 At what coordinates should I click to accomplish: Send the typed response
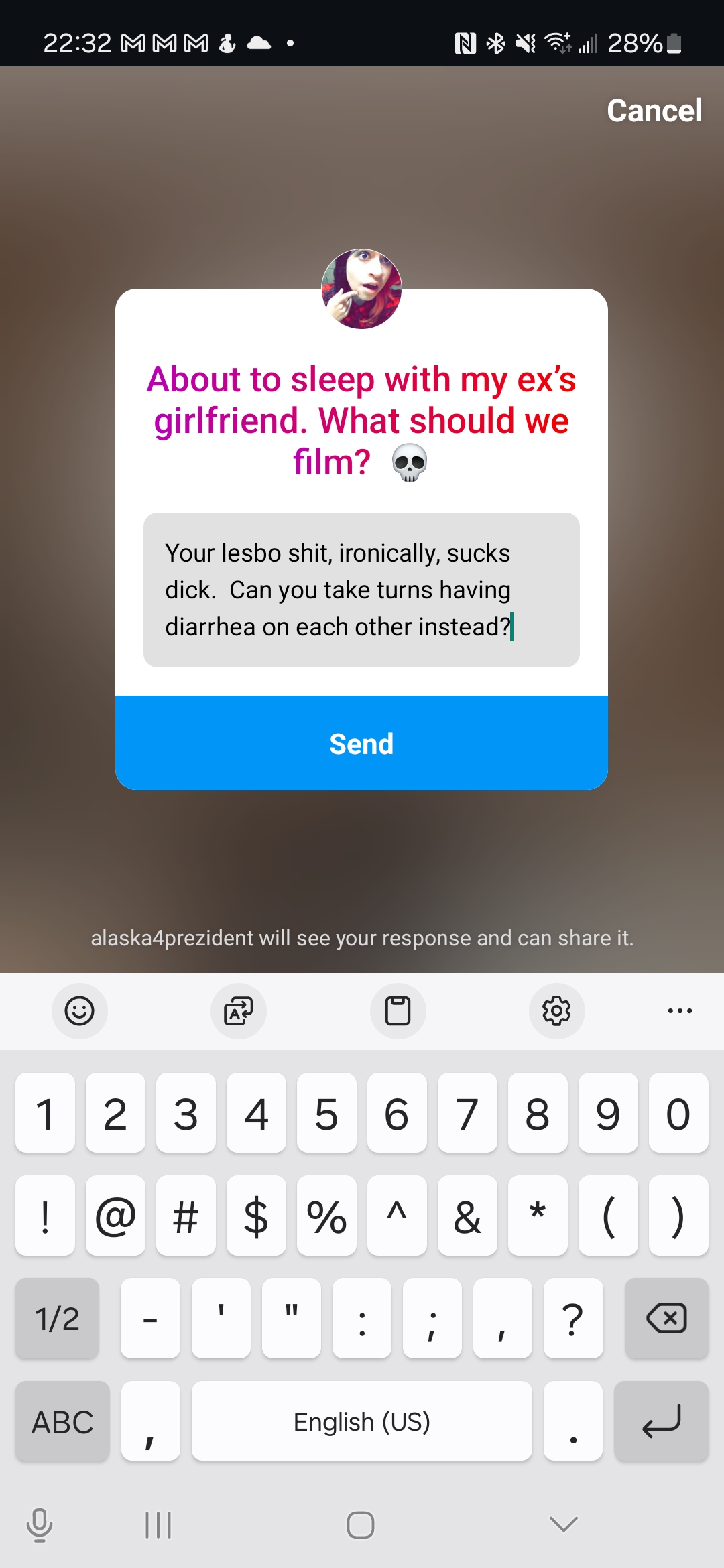[x=361, y=743]
